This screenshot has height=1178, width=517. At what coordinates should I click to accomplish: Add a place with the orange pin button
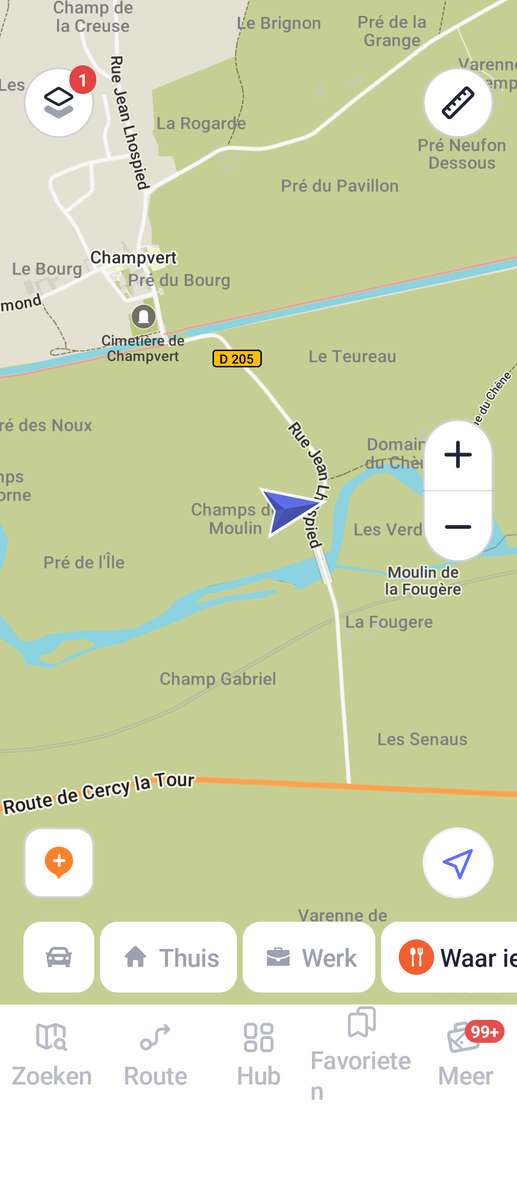[59, 862]
